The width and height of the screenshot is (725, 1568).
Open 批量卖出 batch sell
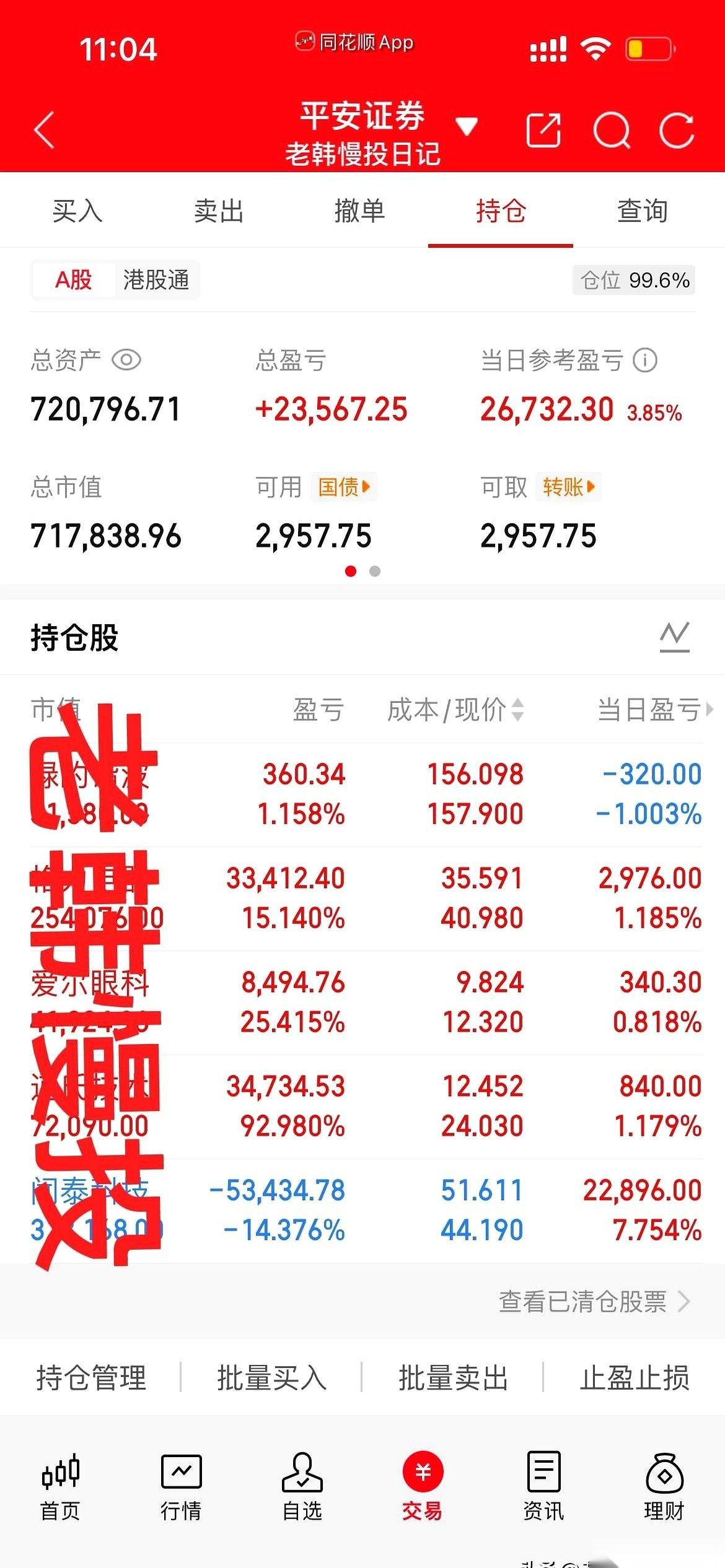(452, 1378)
